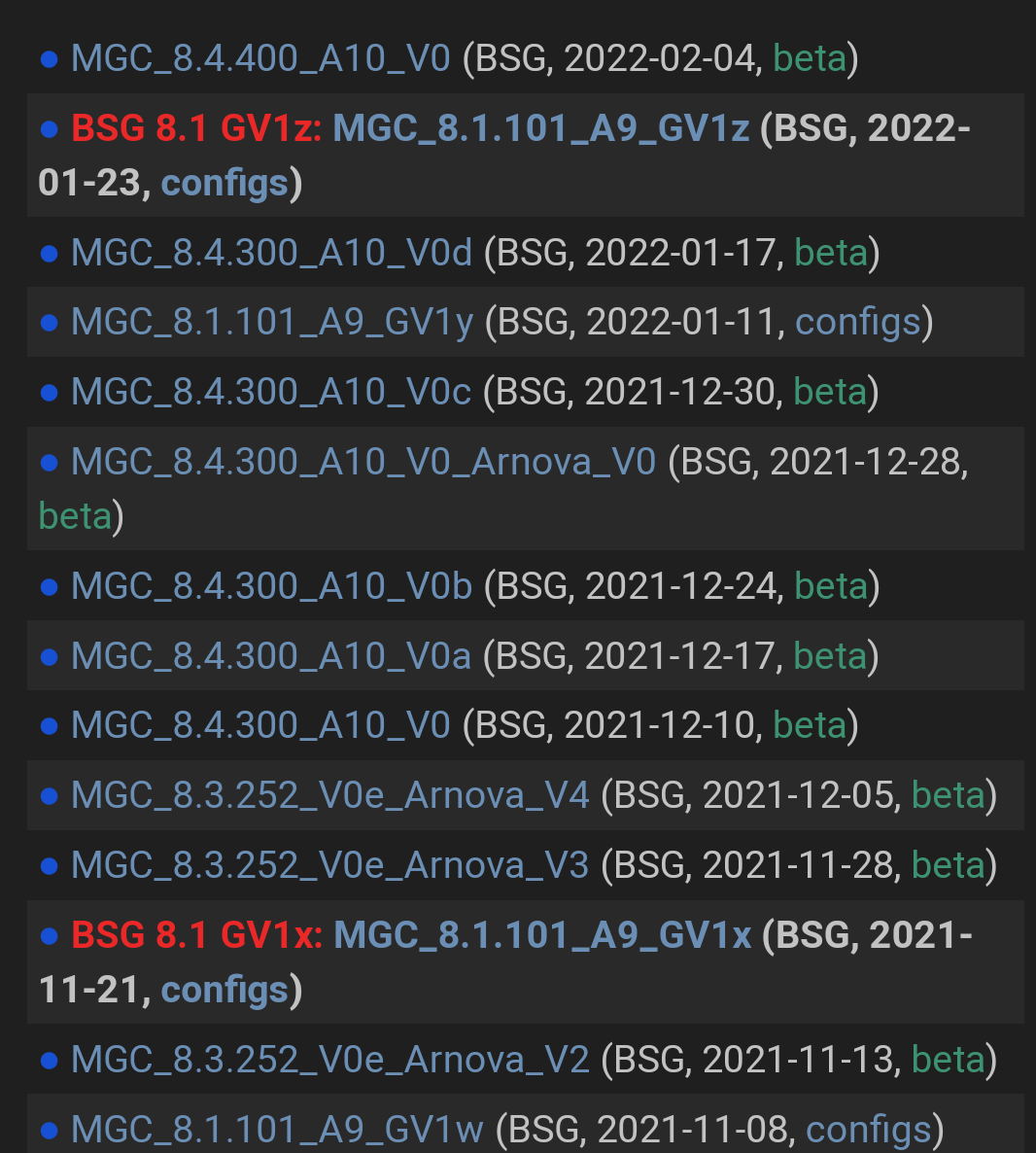
Task: Open MGC_8.3.252_V0e_Arnova_V4 link
Action: click(330, 795)
